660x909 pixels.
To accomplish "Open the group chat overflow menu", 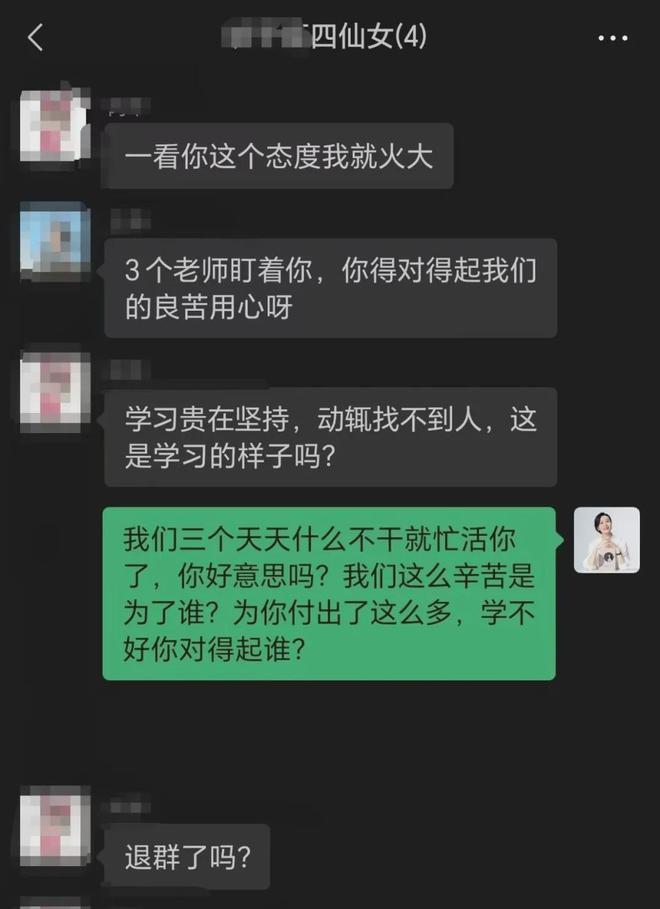I will (612, 38).
